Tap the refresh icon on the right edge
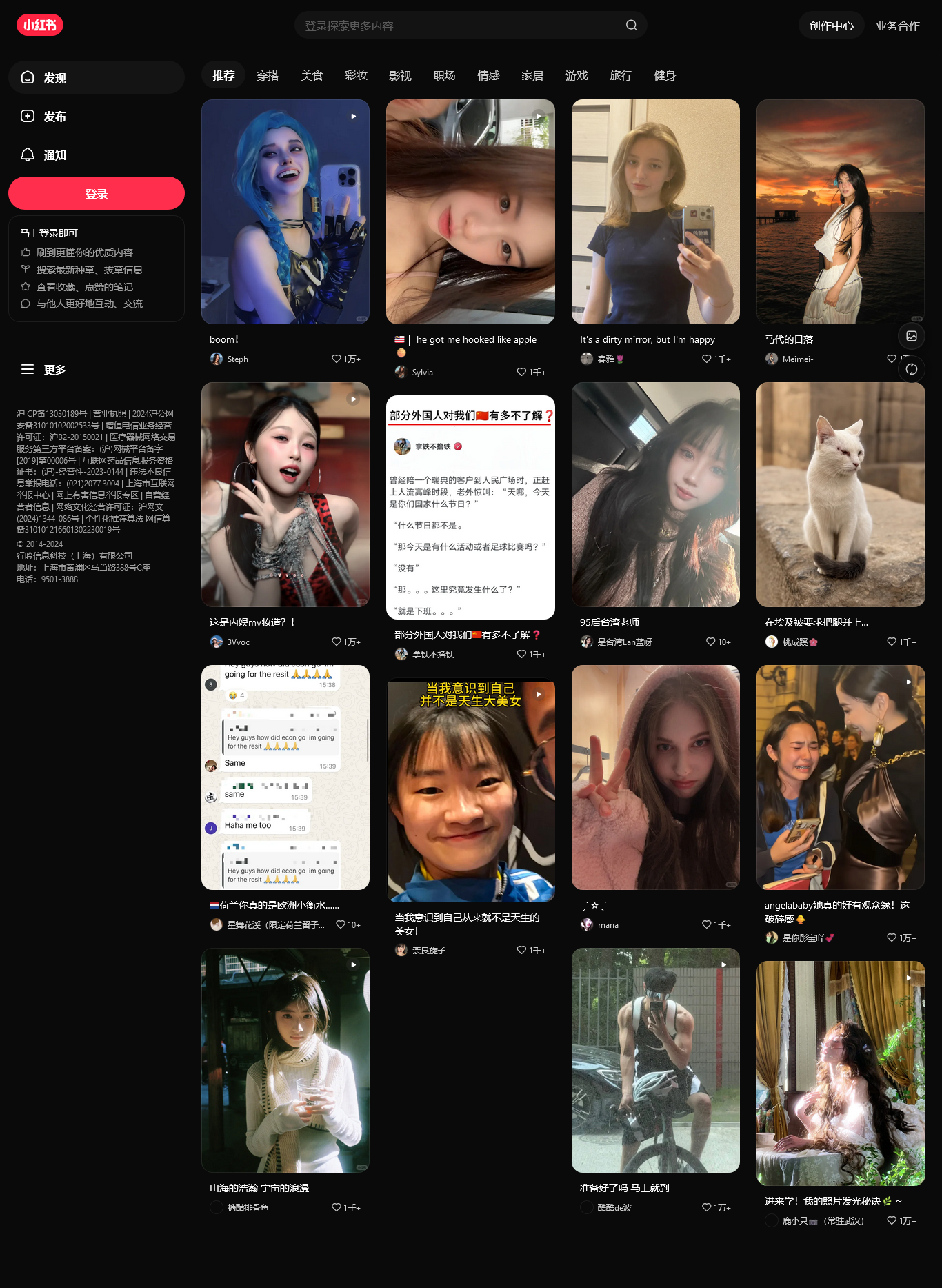This screenshot has width=942, height=1288. click(x=911, y=369)
